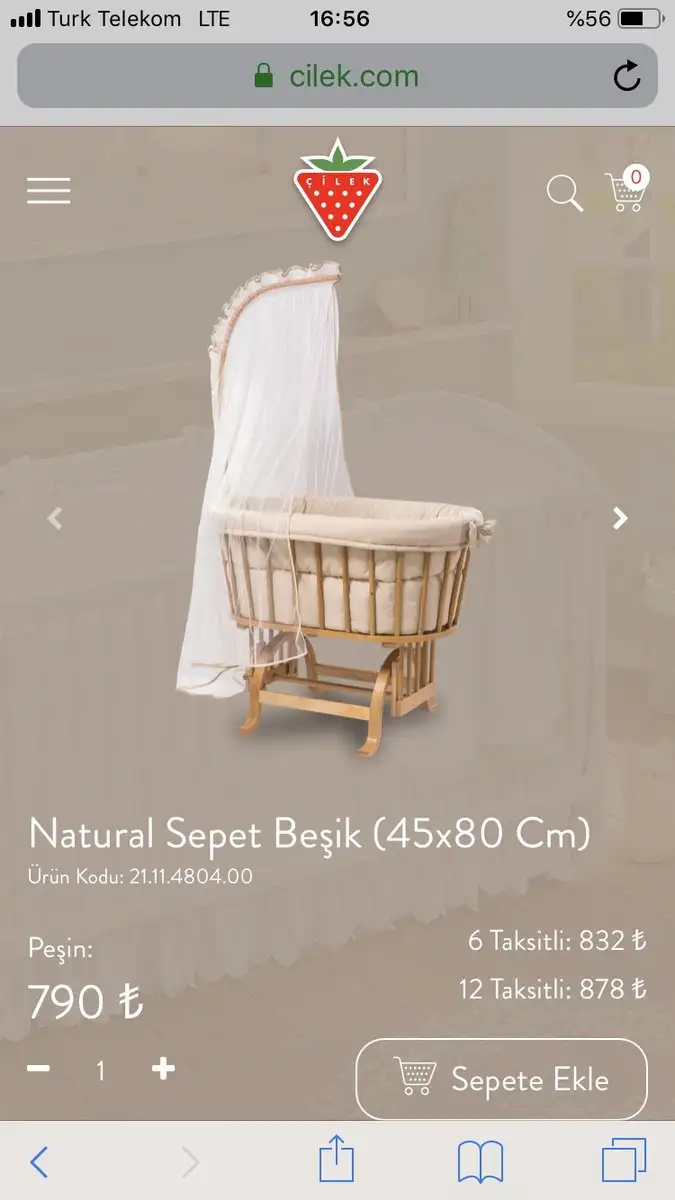Show the next product image
This screenshot has width=675, height=1200.
621,518
